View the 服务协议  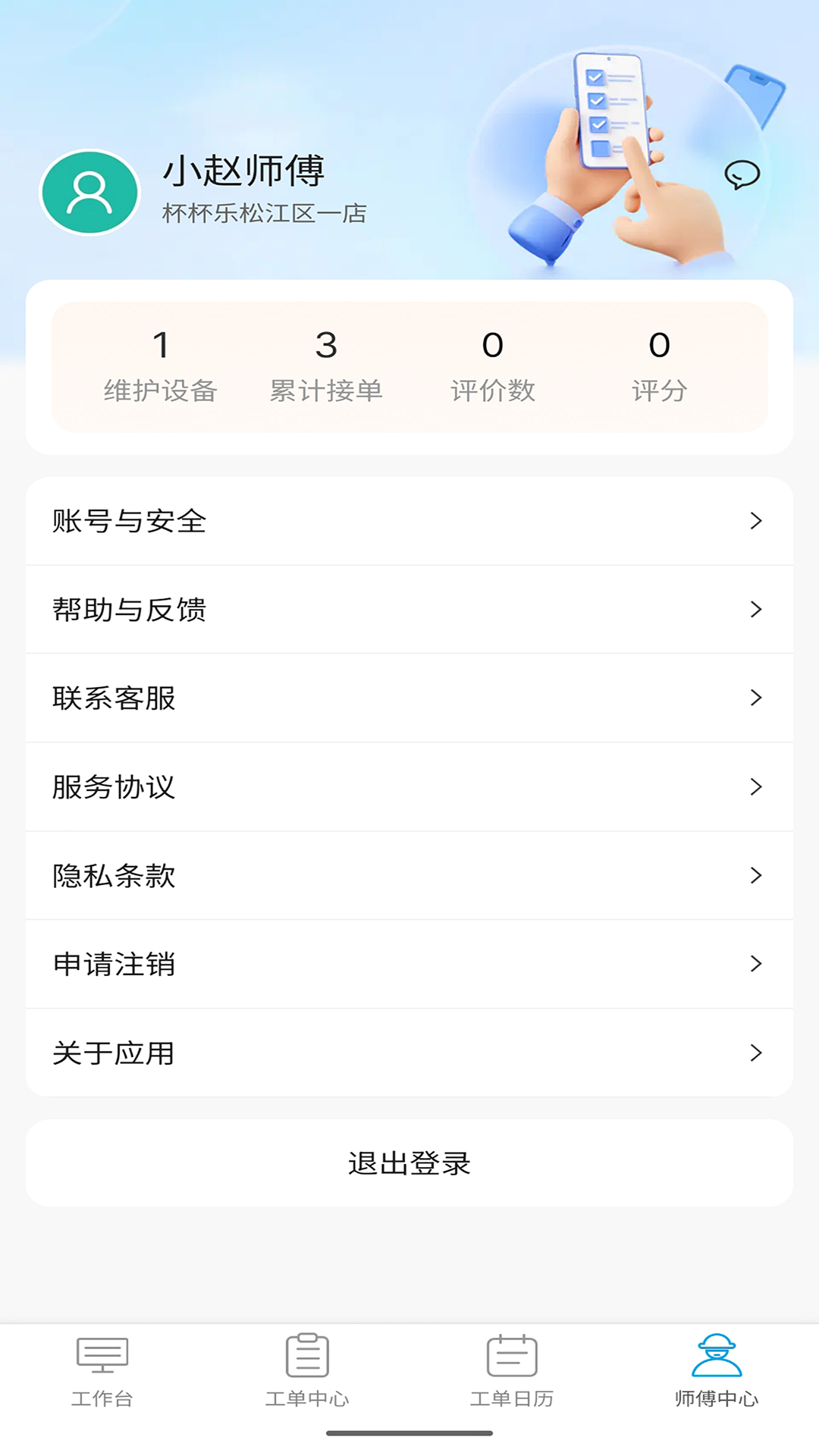pos(409,787)
